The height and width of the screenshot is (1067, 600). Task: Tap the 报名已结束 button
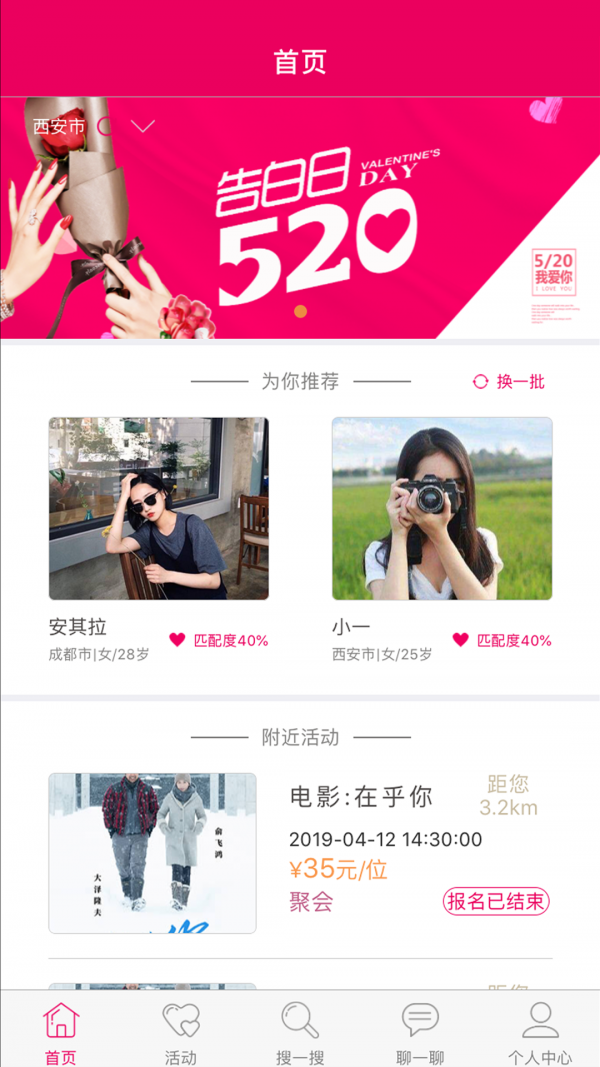point(496,901)
